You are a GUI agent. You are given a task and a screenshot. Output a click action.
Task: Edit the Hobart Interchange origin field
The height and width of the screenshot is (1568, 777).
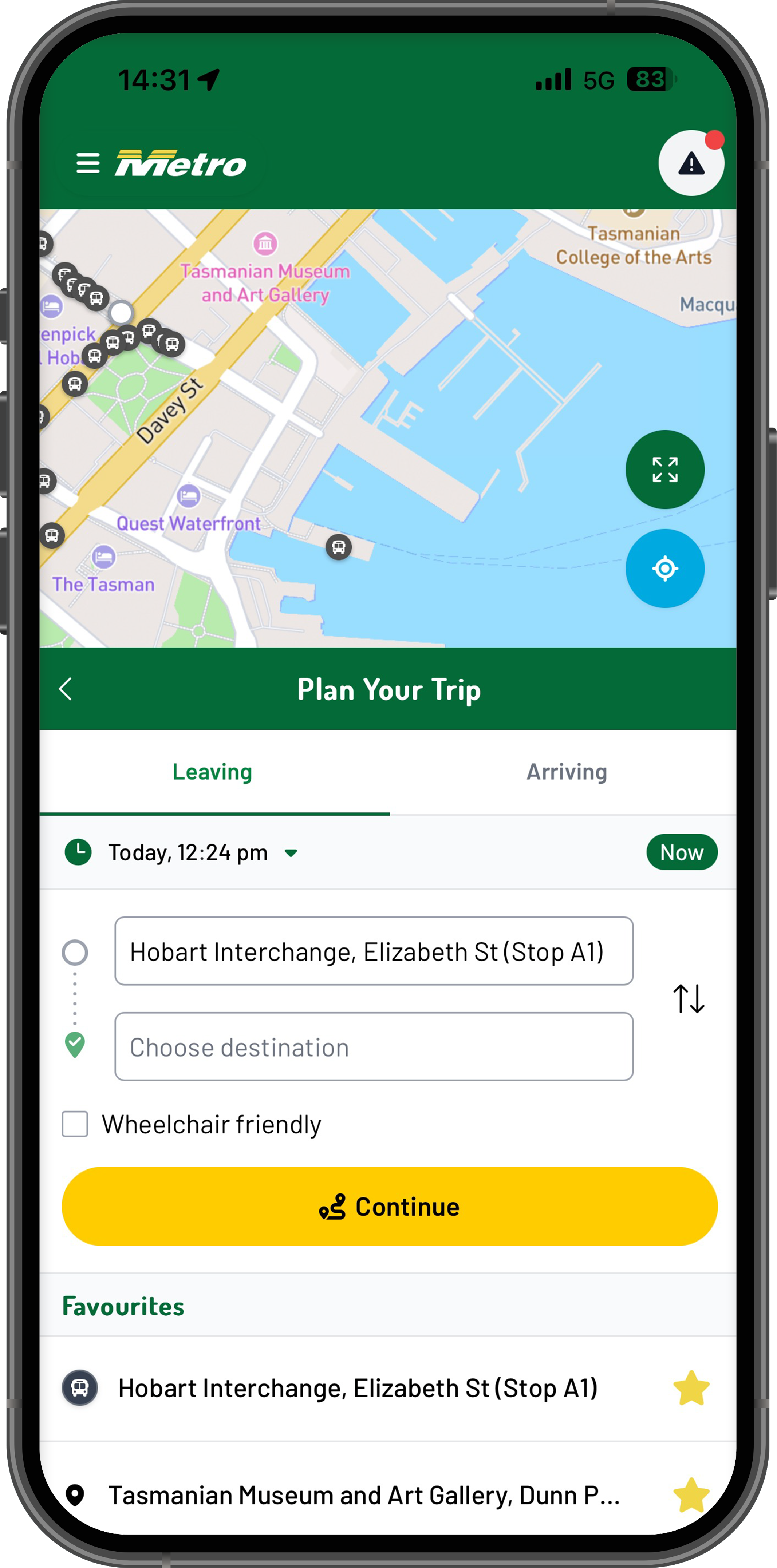point(373,951)
